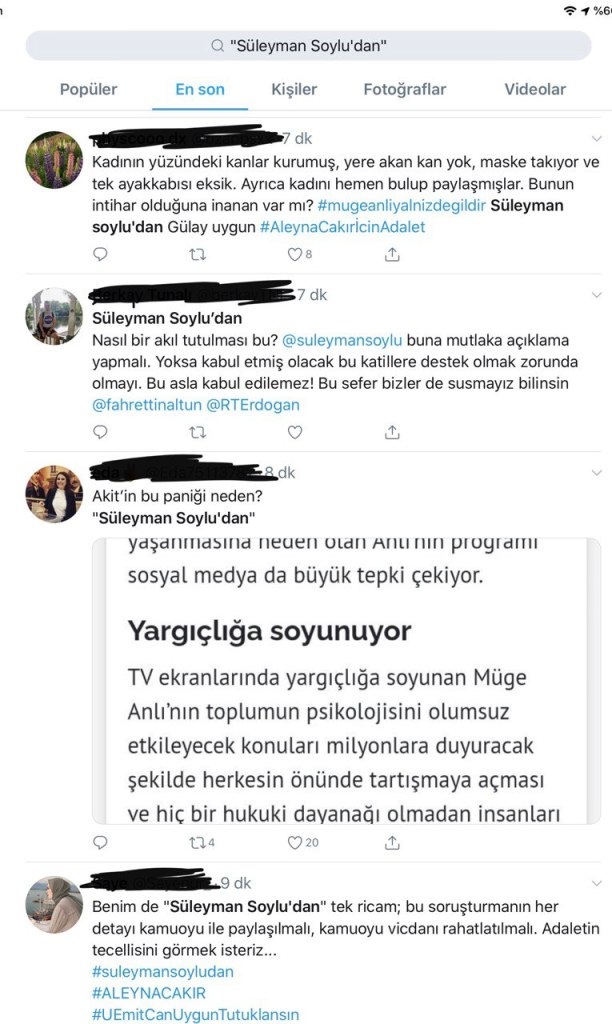Like the Akit'in bu paniği neden tweet

[x=295, y=842]
